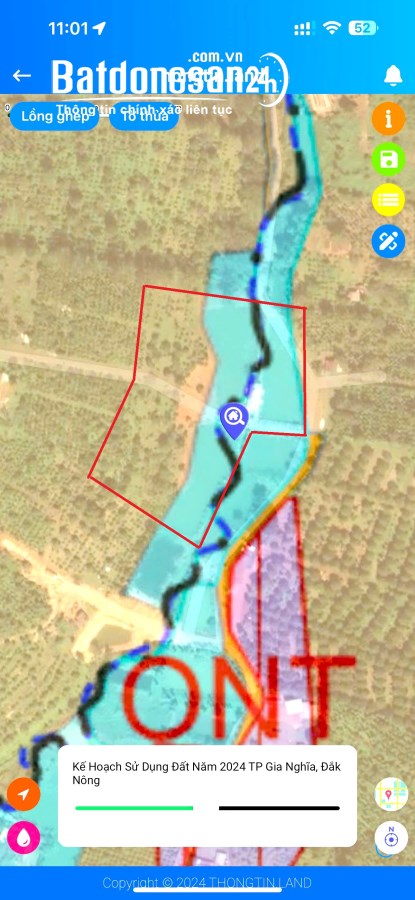Screen dimensions: 415x900
Task: Open the yellow list button
Action: (x=389, y=200)
